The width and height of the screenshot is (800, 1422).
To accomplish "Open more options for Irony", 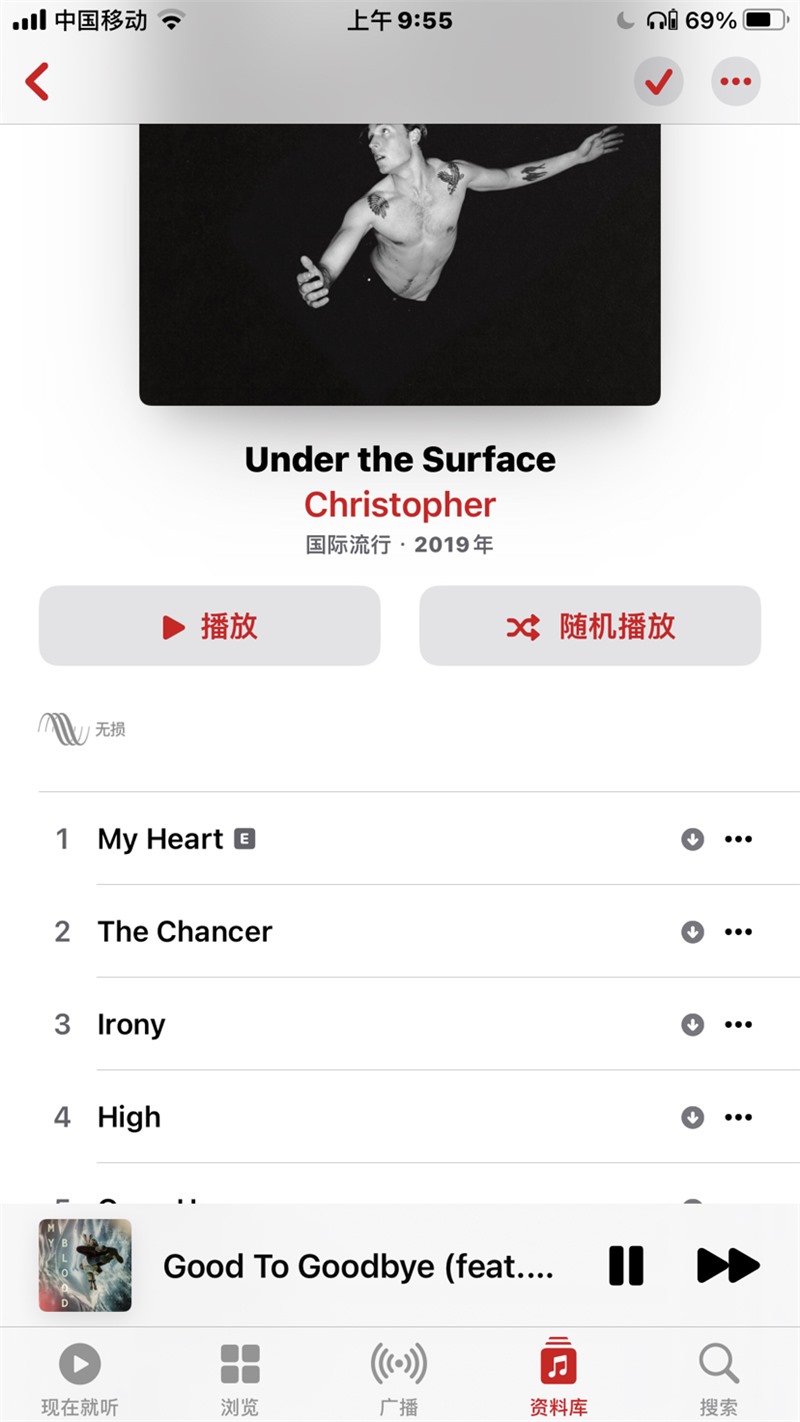I will pyautogui.click(x=738, y=1025).
